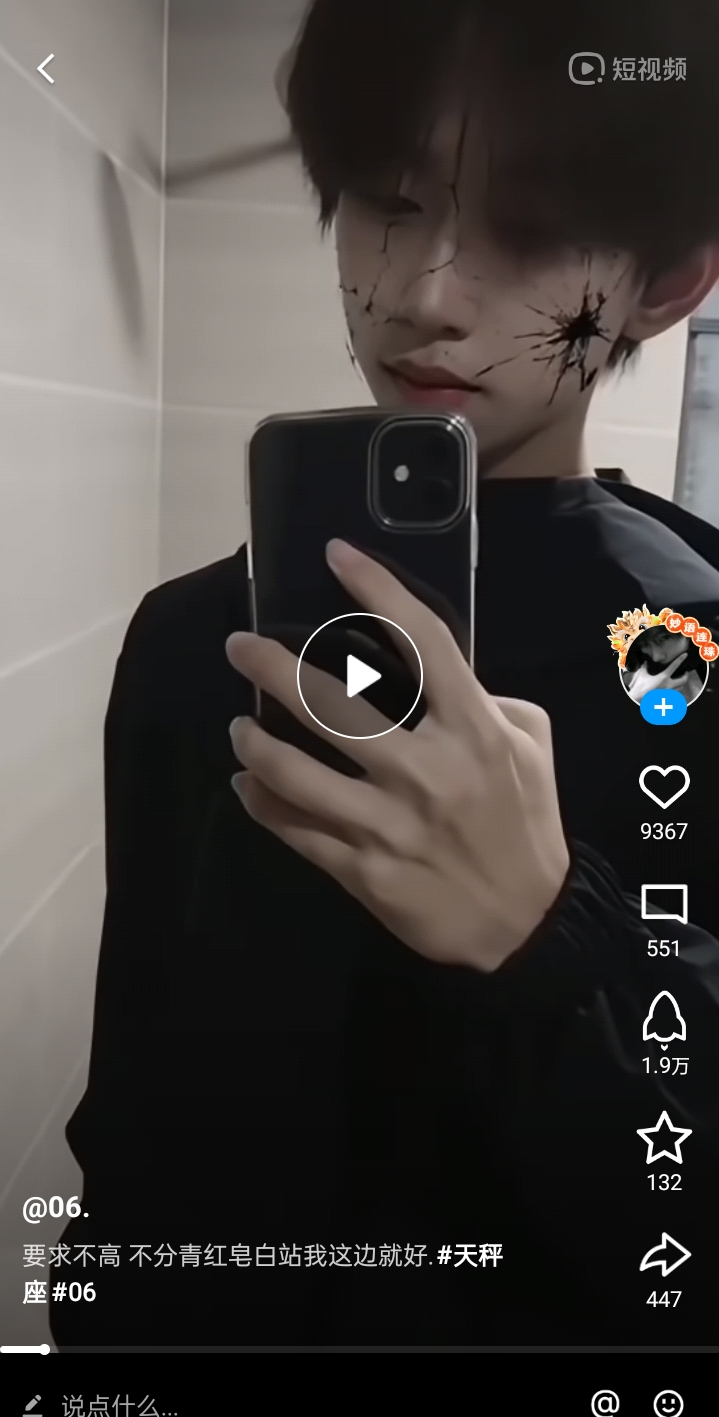
Task: Open the creator's profile avatar
Action: [x=663, y=660]
